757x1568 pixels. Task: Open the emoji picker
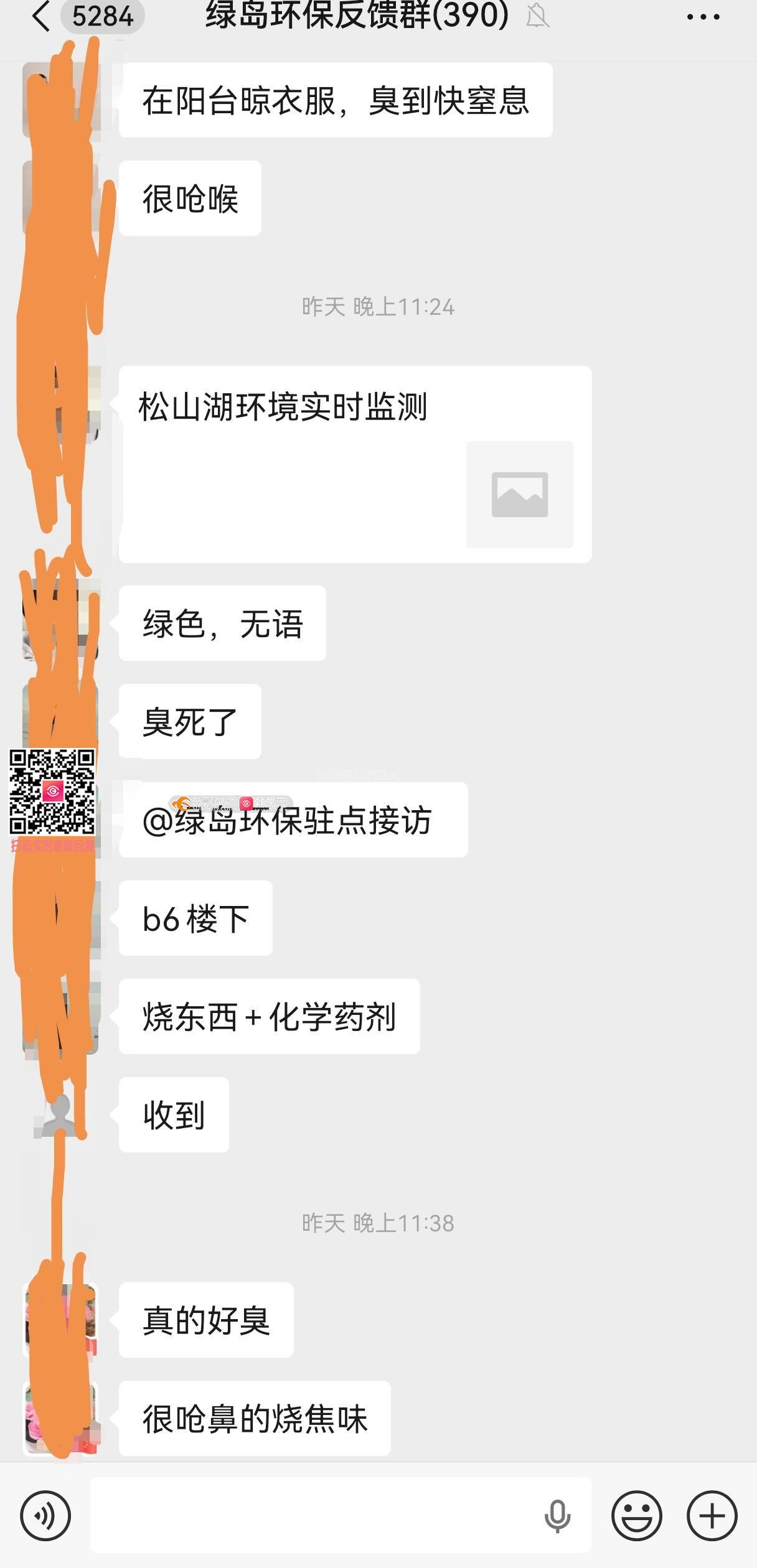click(x=636, y=1516)
